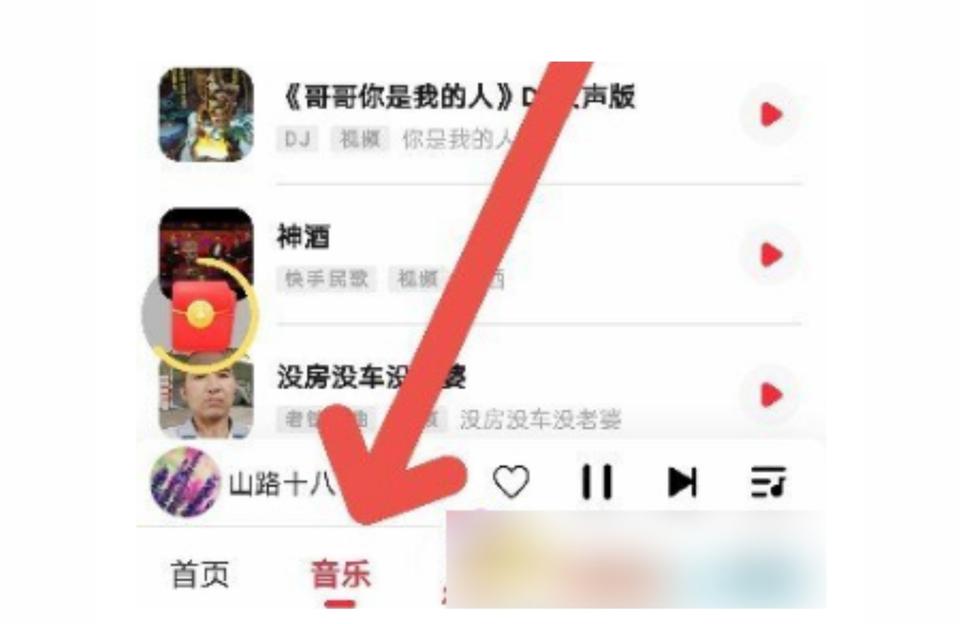Viewport: 960px width, 624px height.
Task: Play 《哥哥你是我的人》DJ song
Action: tap(770, 115)
